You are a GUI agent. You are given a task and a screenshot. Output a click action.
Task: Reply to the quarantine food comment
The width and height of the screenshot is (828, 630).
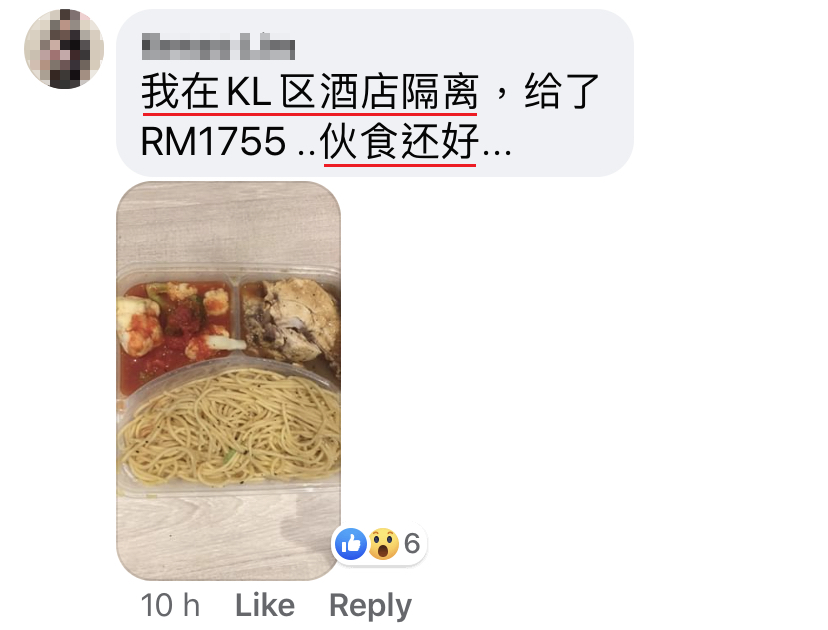pyautogui.click(x=370, y=605)
